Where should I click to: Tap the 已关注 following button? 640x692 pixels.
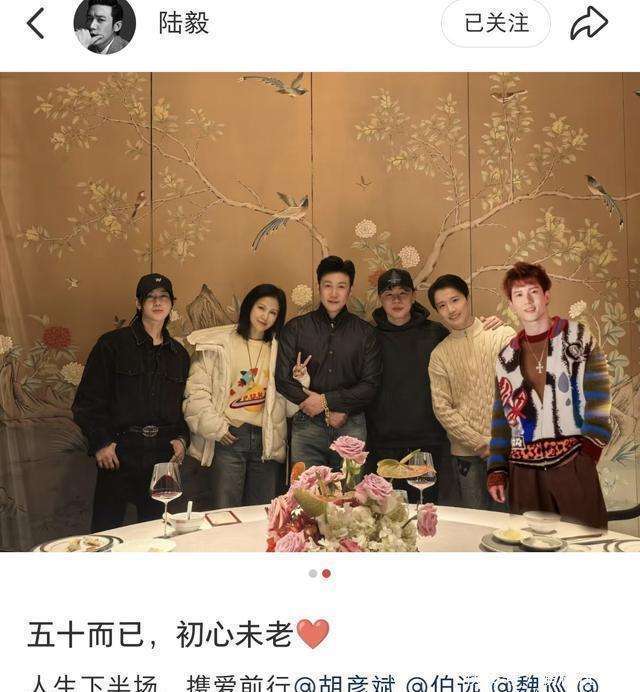496,24
